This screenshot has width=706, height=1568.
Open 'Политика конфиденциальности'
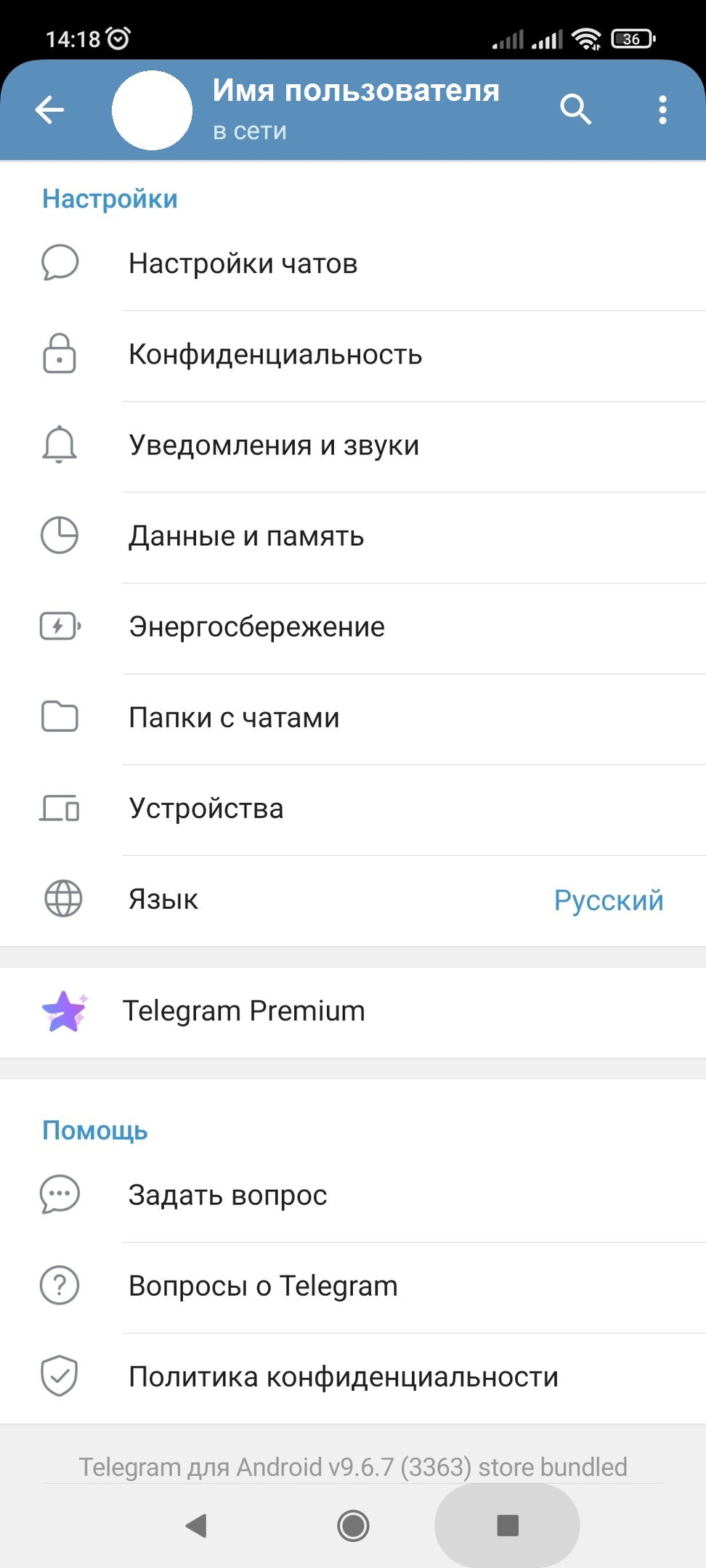343,1376
